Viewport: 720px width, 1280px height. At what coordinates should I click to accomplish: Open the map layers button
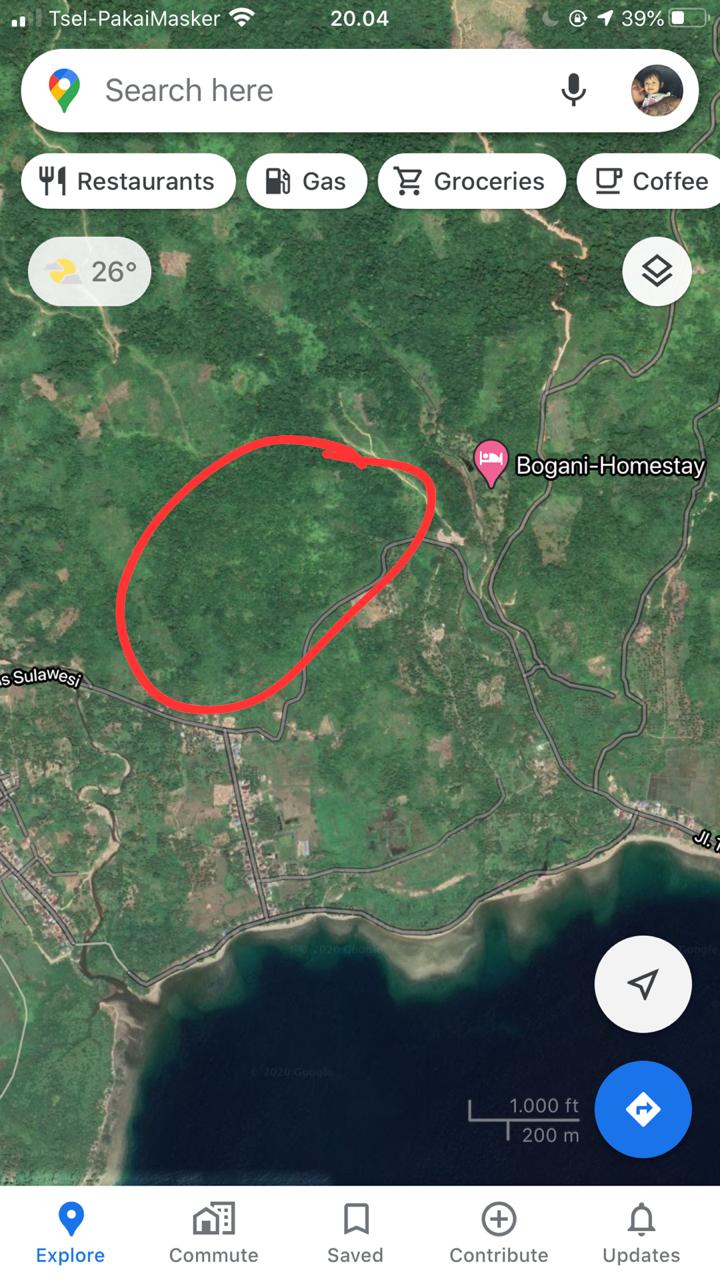click(x=657, y=271)
